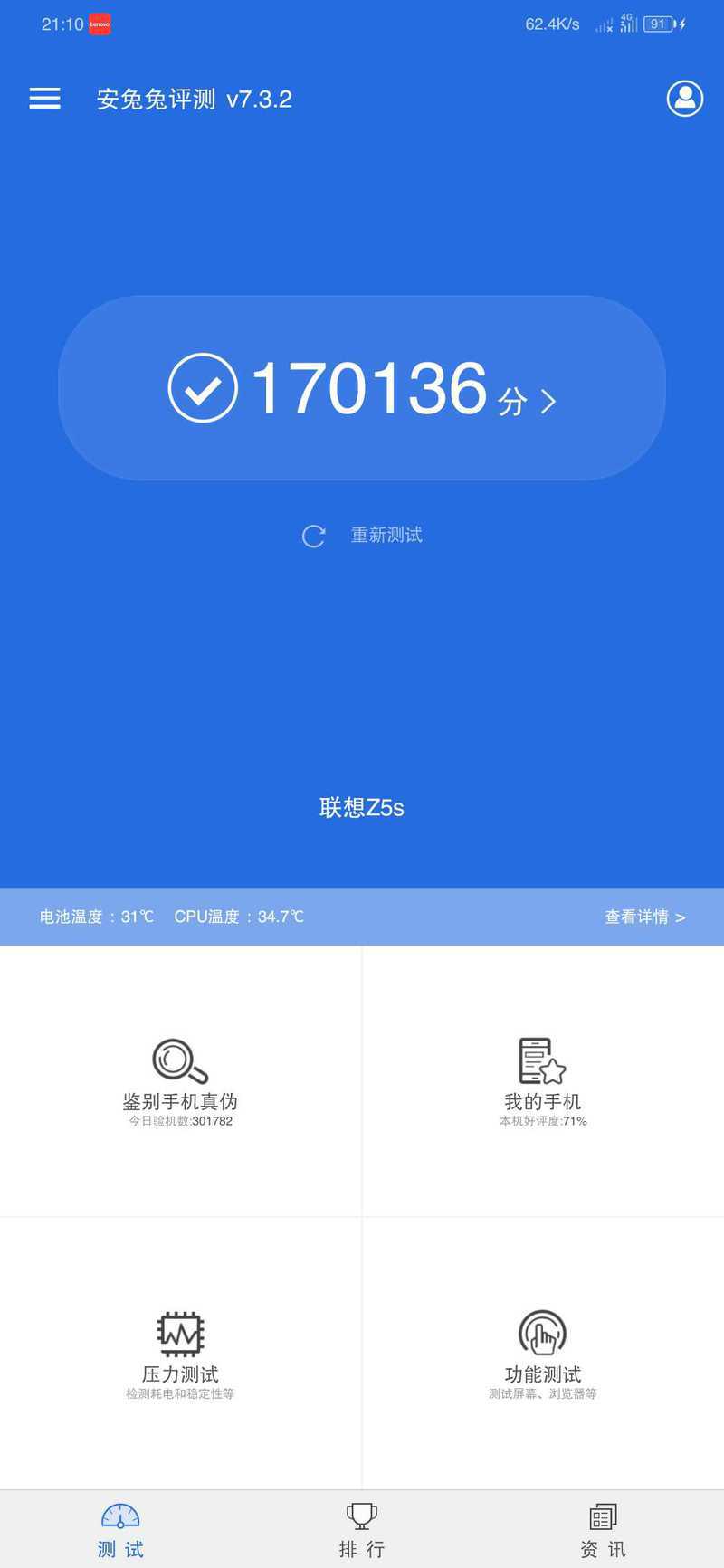
Task: Switch to the 资讯 news tab
Action: pos(603,1530)
